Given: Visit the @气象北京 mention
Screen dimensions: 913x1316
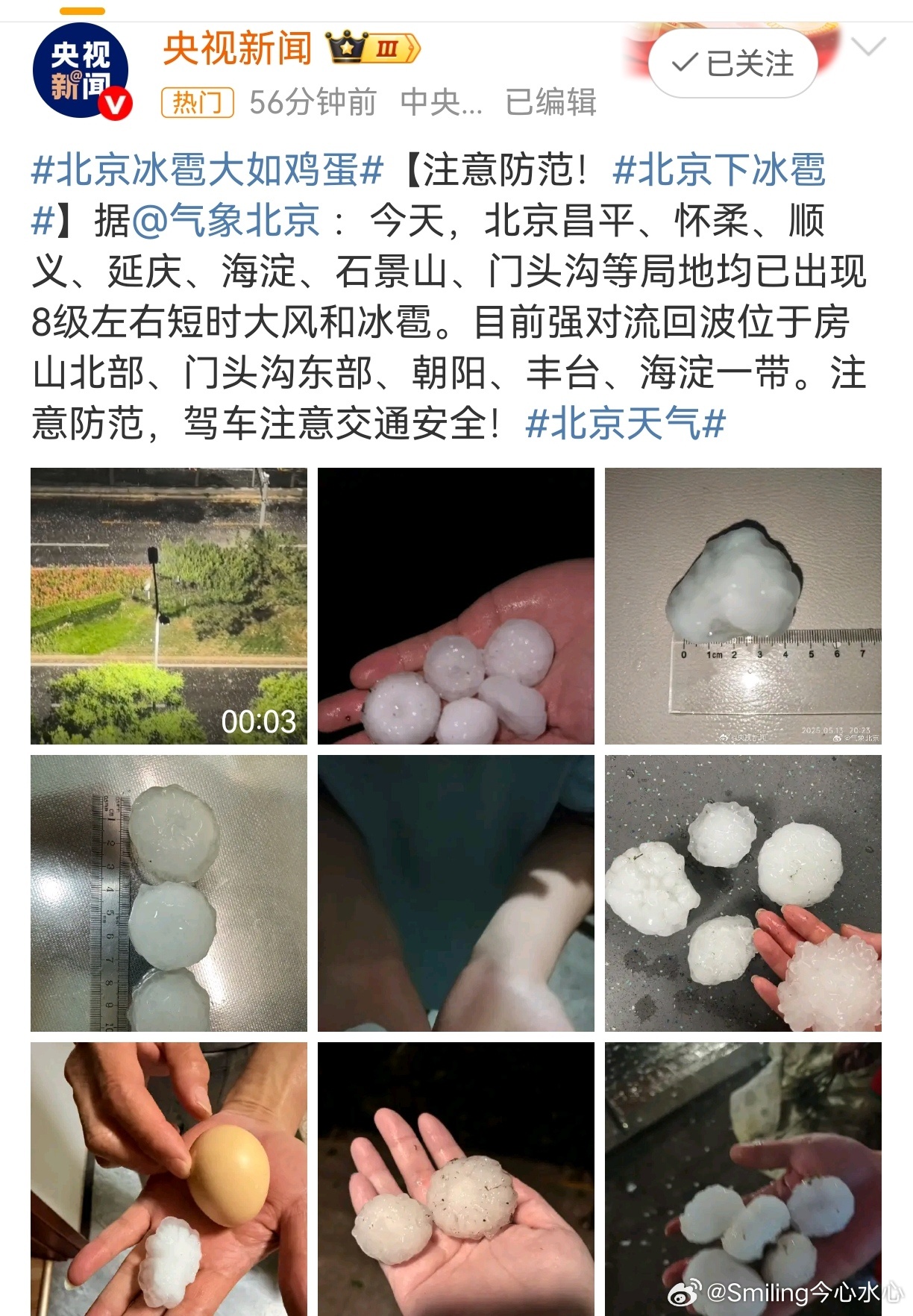Looking at the screenshot, I should (226, 221).
